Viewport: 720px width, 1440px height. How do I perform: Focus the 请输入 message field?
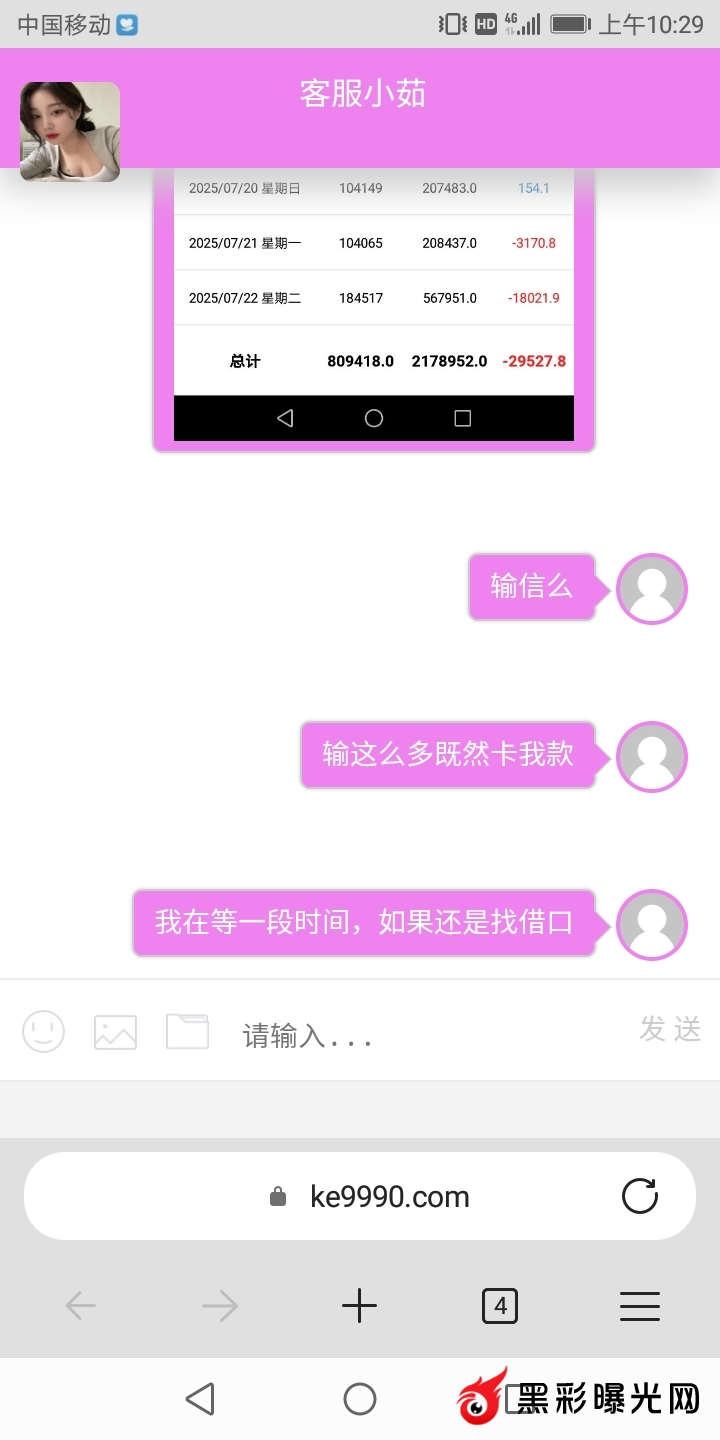420,1035
